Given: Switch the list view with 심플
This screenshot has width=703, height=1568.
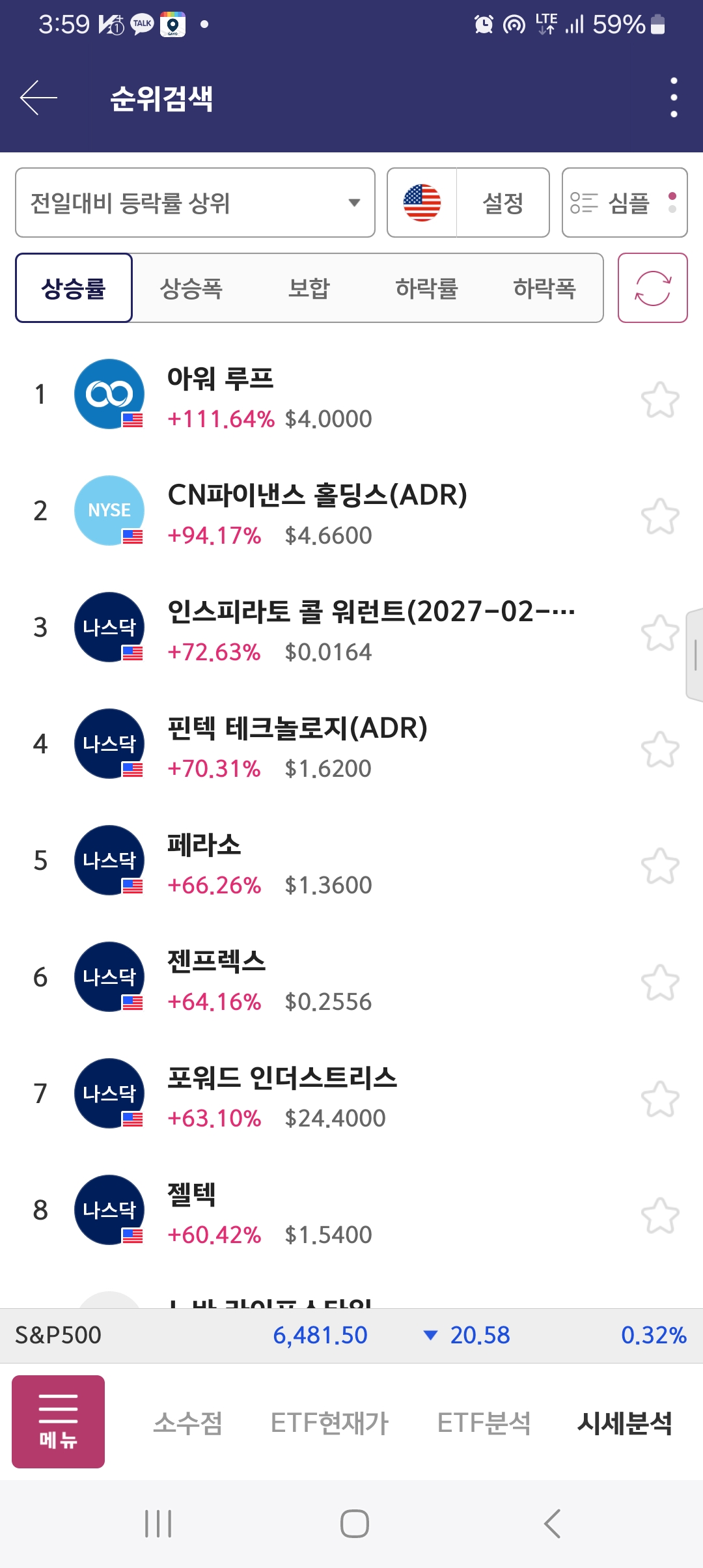Looking at the screenshot, I should click(624, 203).
